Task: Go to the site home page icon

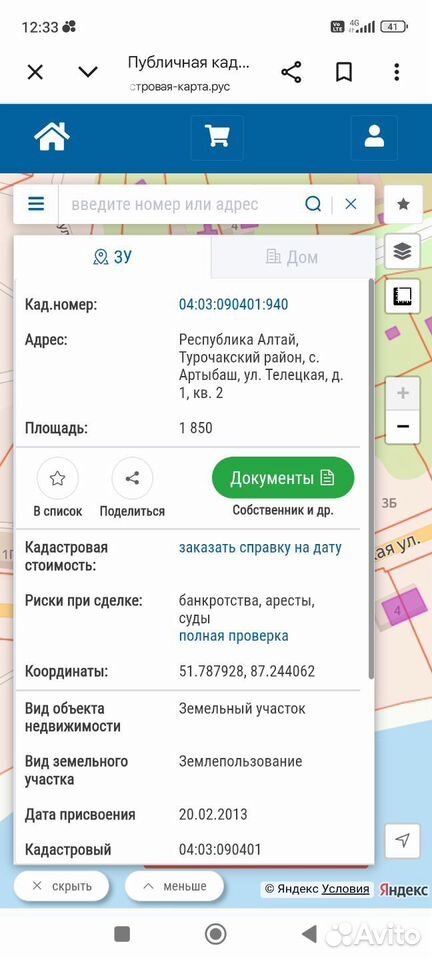Action: click(x=52, y=136)
